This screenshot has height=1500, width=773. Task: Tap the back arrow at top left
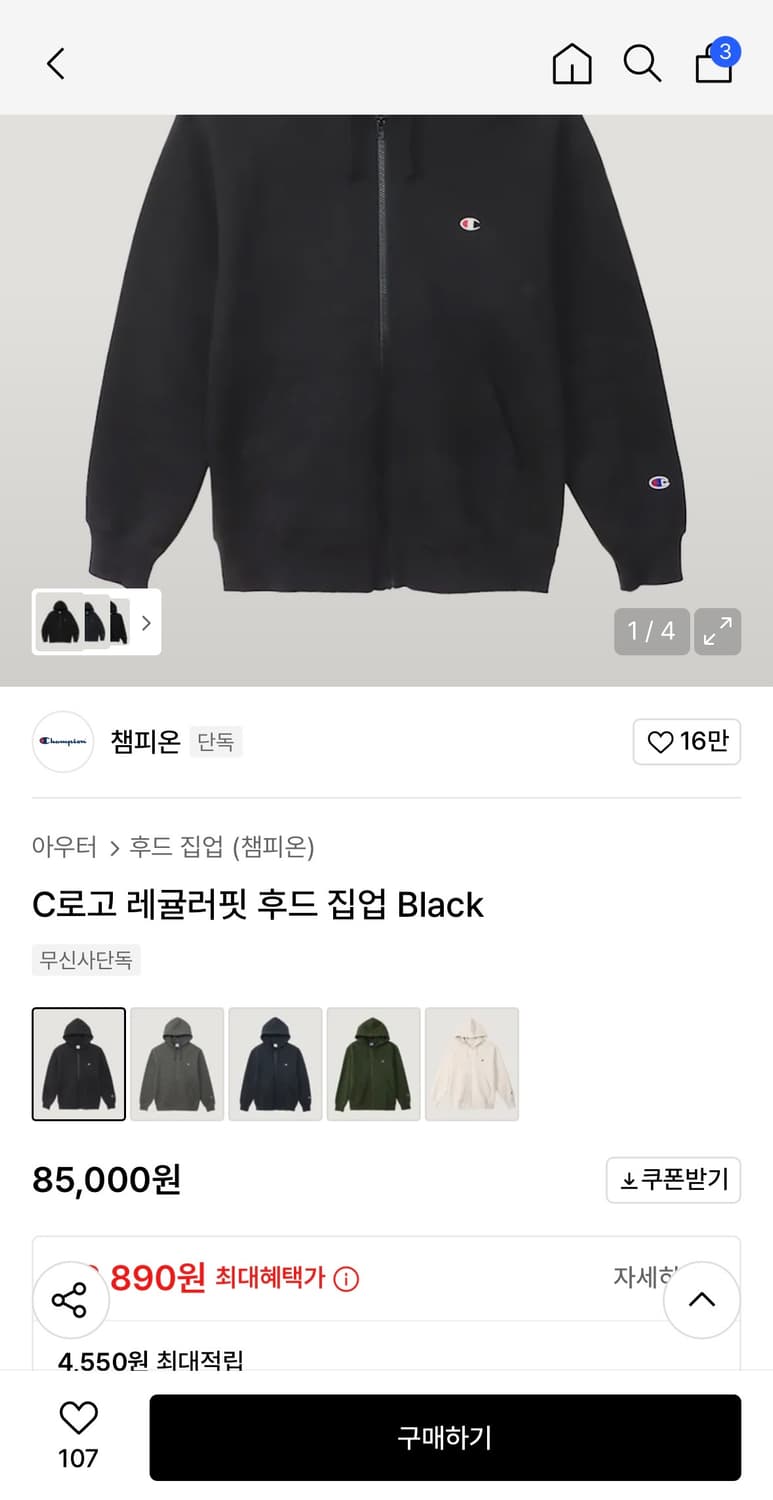point(55,63)
